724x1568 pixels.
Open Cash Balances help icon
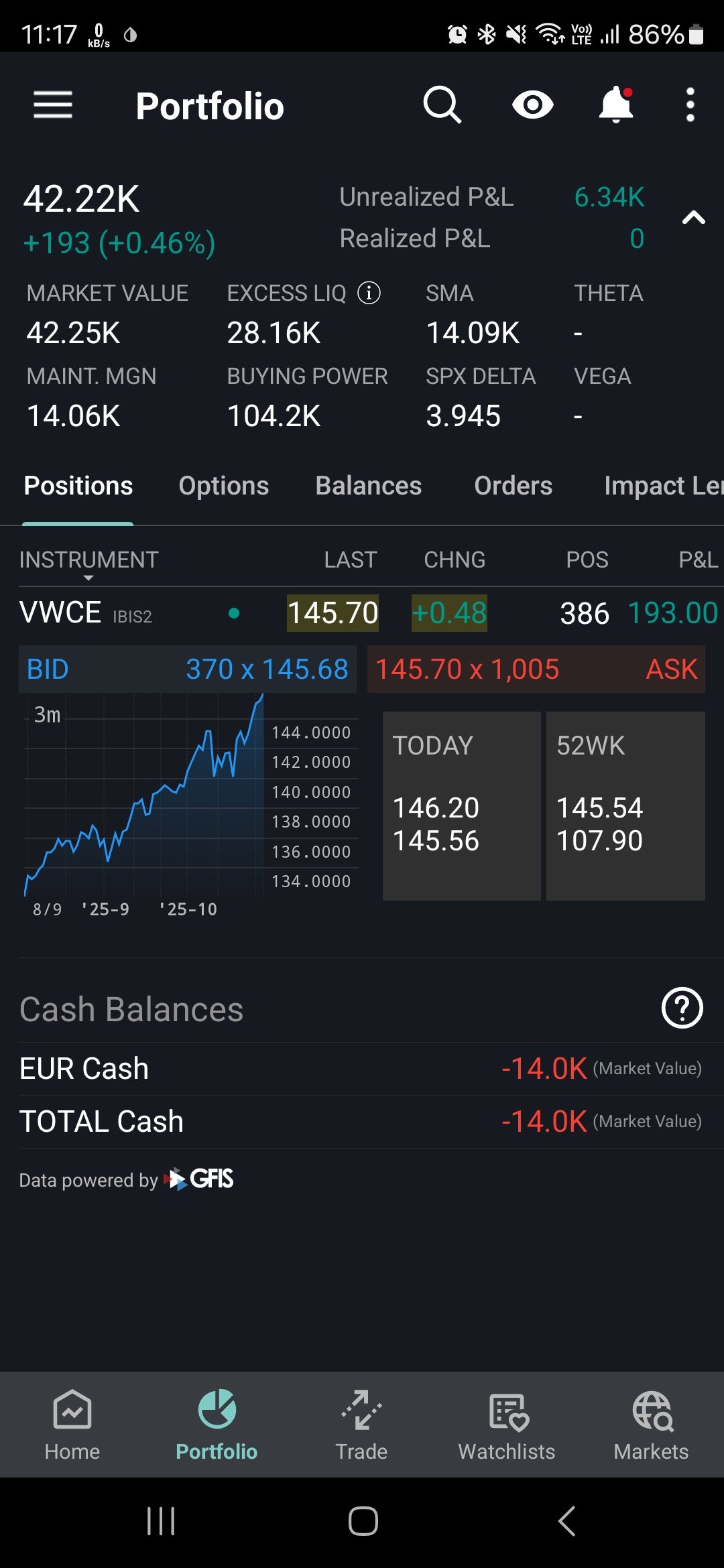[x=682, y=1008]
